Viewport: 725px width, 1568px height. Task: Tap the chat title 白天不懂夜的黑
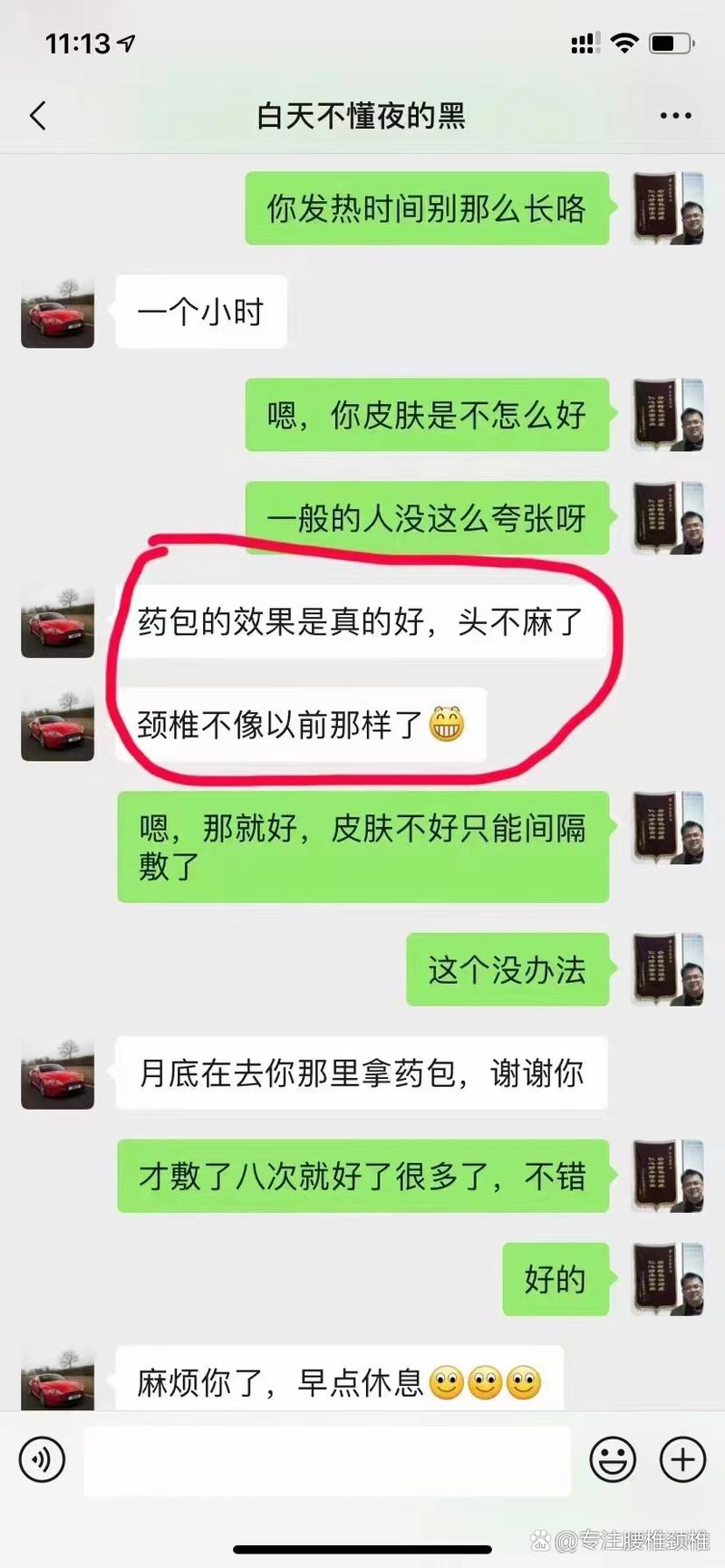[362, 115]
